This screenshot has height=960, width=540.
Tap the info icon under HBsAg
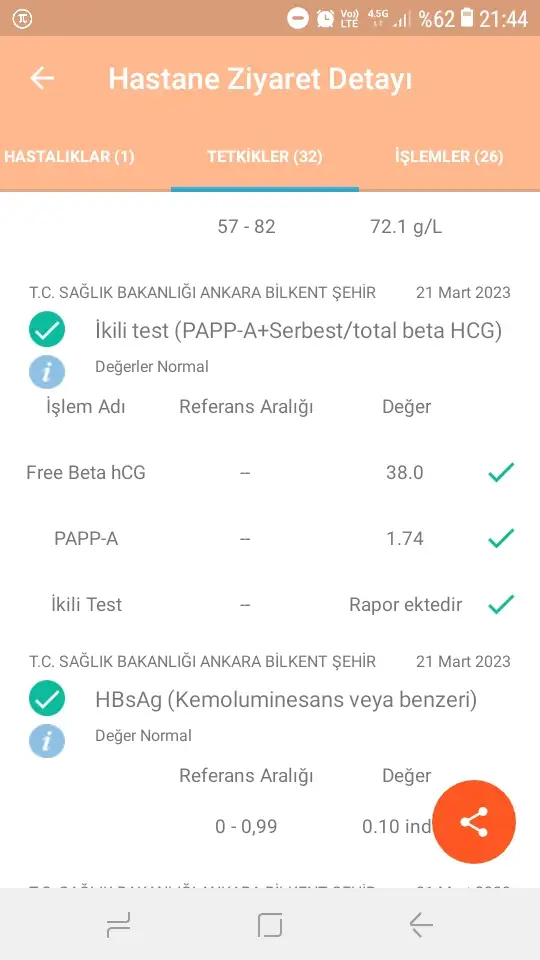click(47, 740)
